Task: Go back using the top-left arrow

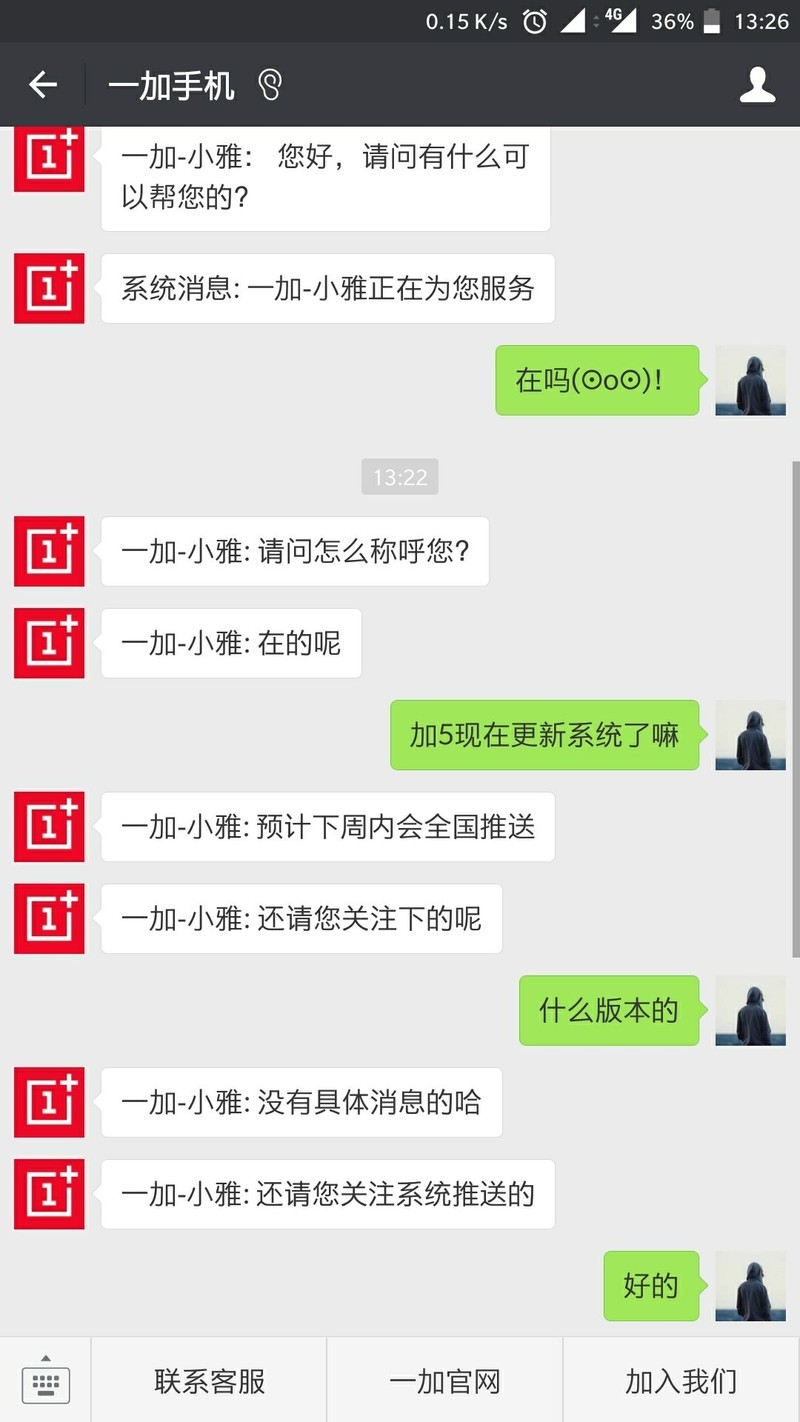Action: tap(42, 85)
